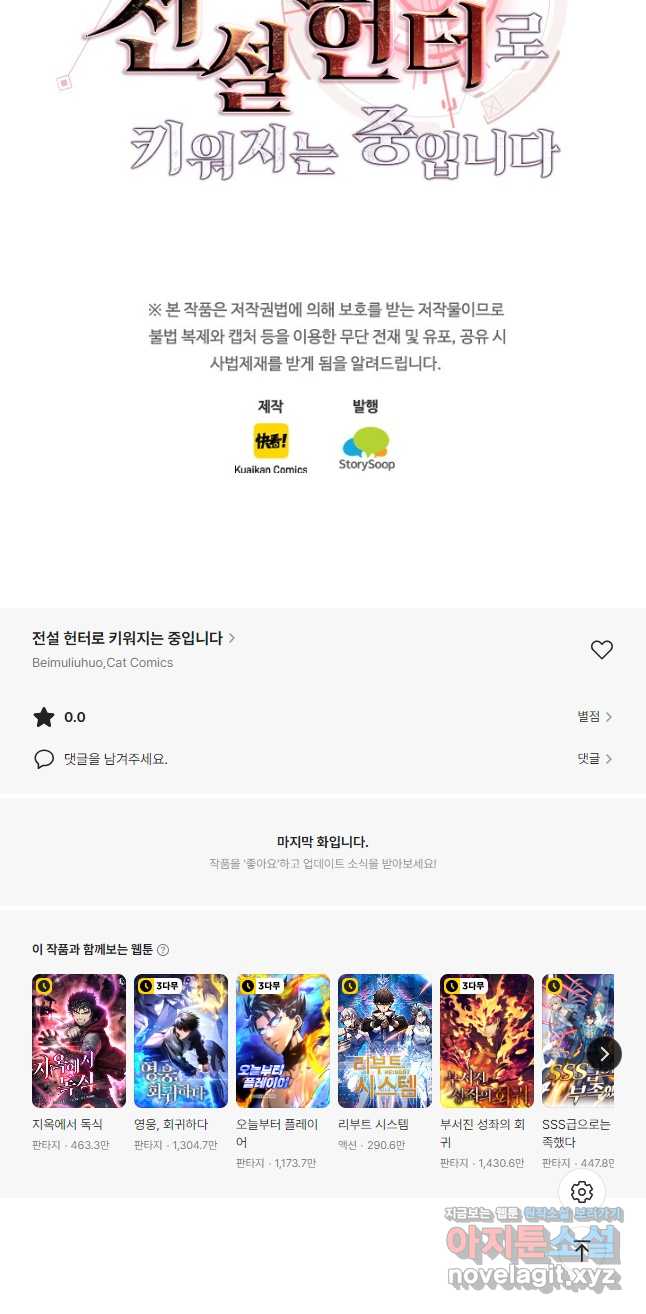Viewport: 646px width, 1314px height.
Task: Tap the 댓글을 남겨주세요 comment prompt
Action: pyautogui.click(x=115, y=759)
